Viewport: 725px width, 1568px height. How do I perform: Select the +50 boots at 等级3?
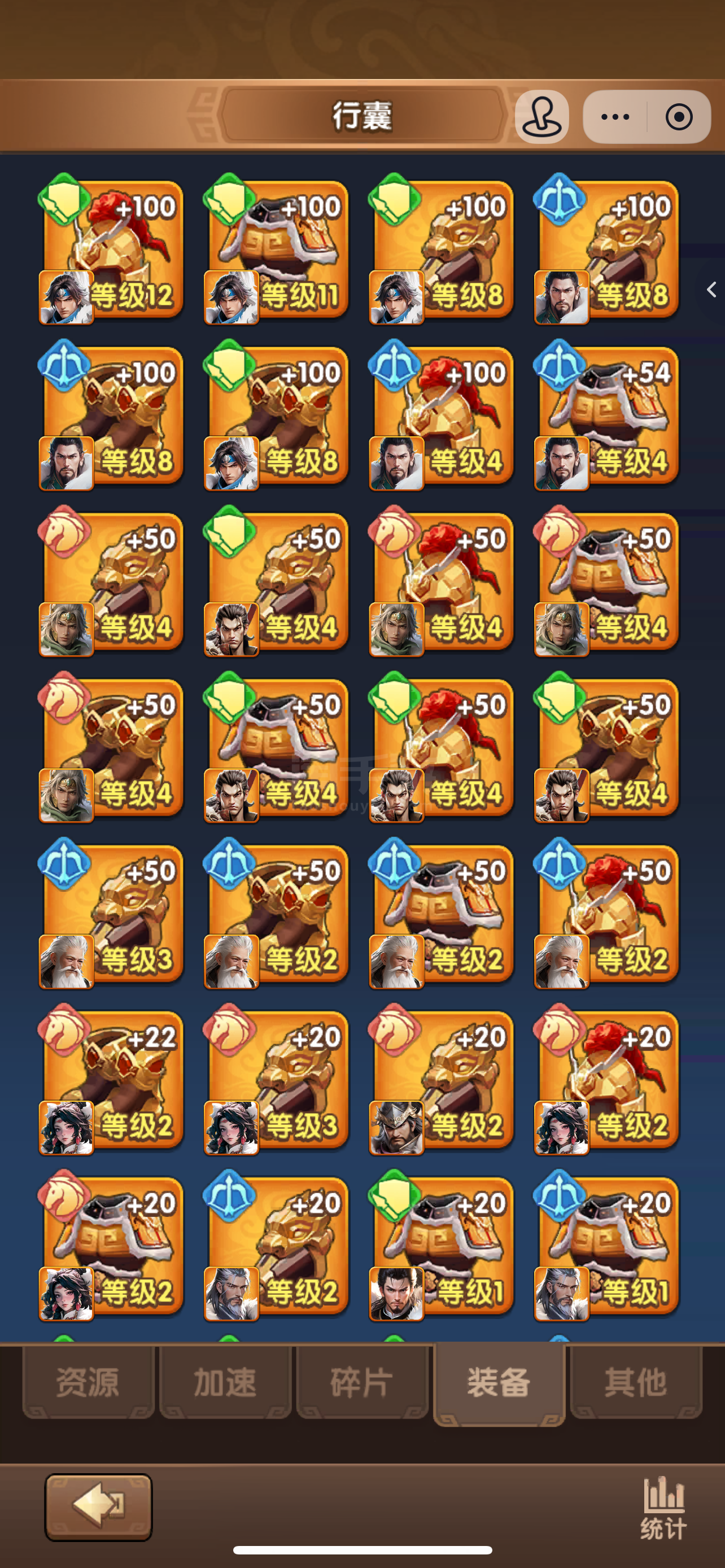click(x=112, y=916)
